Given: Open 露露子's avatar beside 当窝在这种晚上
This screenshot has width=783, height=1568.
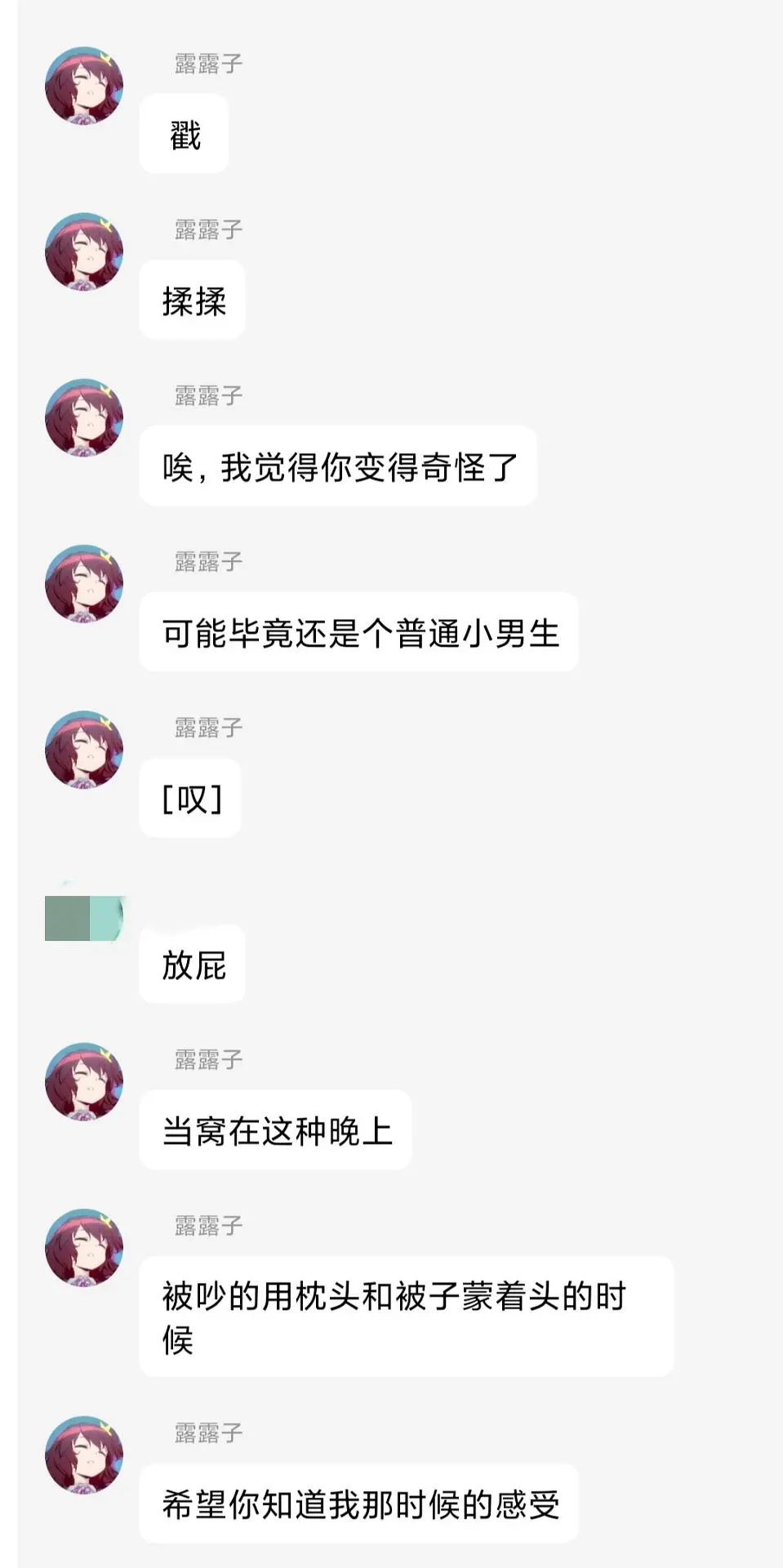Looking at the screenshot, I should point(83,1082).
